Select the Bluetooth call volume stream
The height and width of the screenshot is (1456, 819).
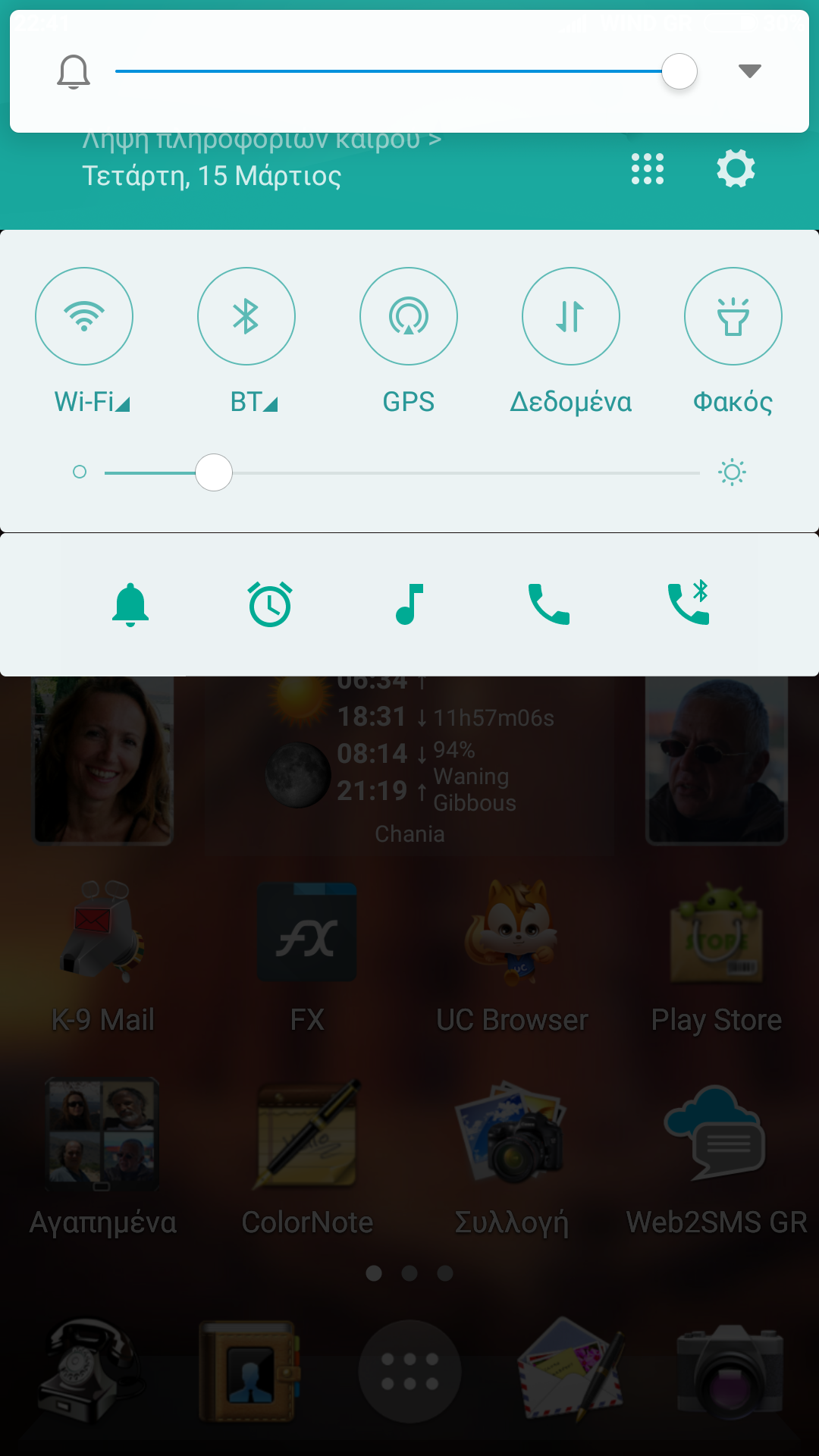pyautogui.click(x=689, y=603)
